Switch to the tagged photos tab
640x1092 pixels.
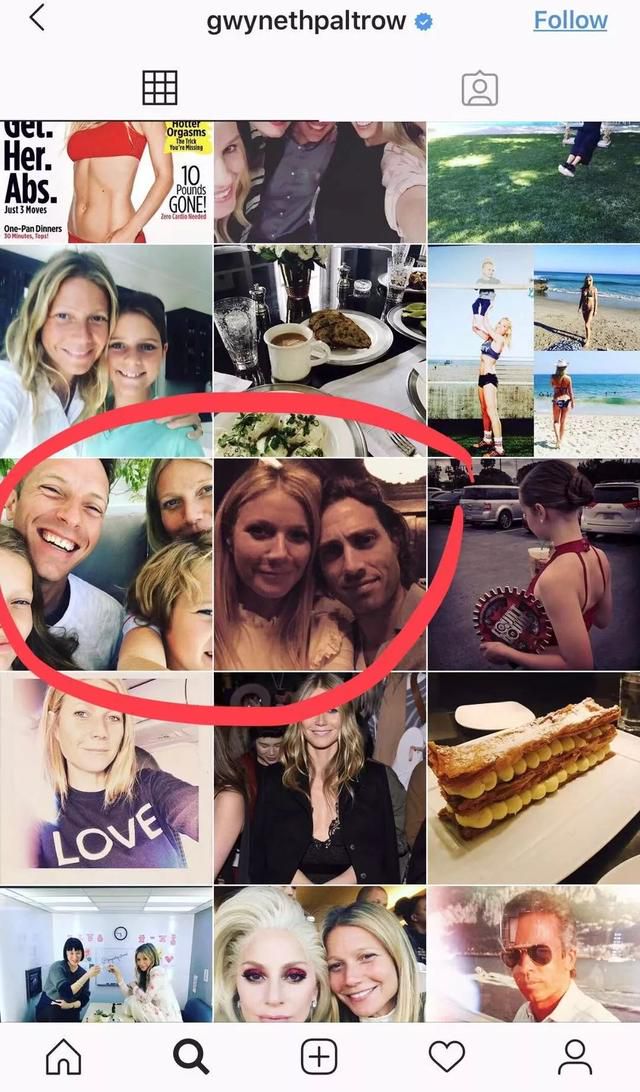click(x=479, y=88)
